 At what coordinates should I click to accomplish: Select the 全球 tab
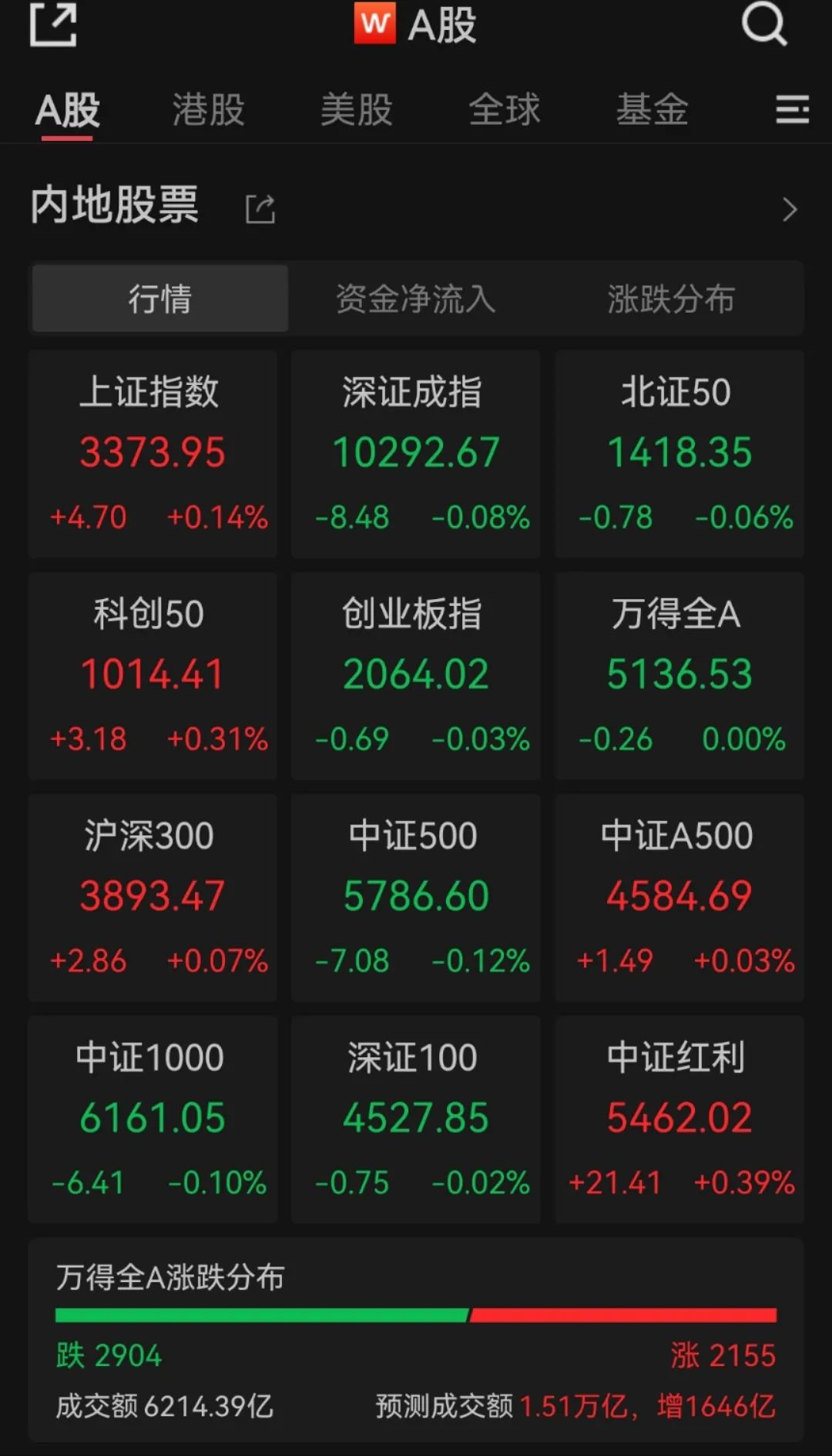point(505,109)
